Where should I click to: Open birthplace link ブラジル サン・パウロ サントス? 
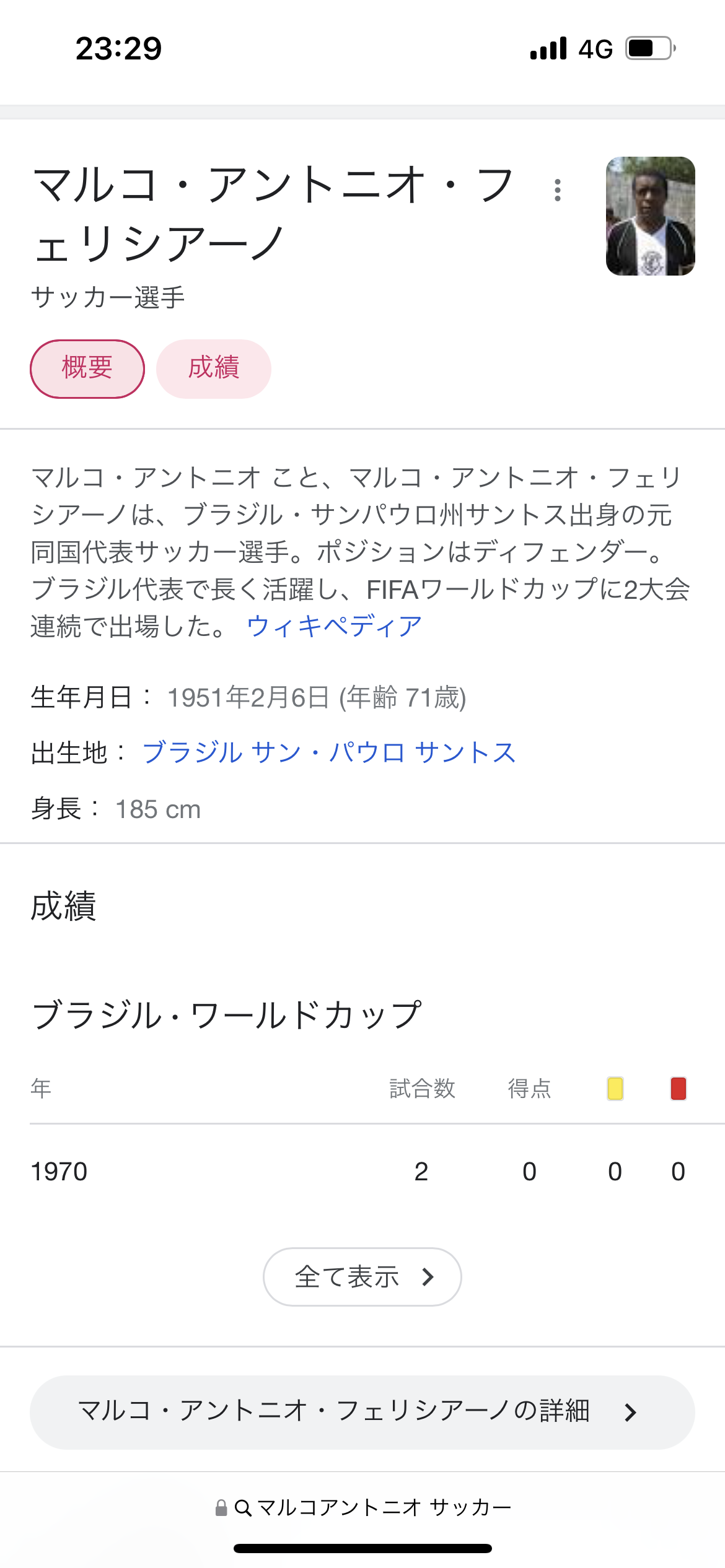pos(329,752)
